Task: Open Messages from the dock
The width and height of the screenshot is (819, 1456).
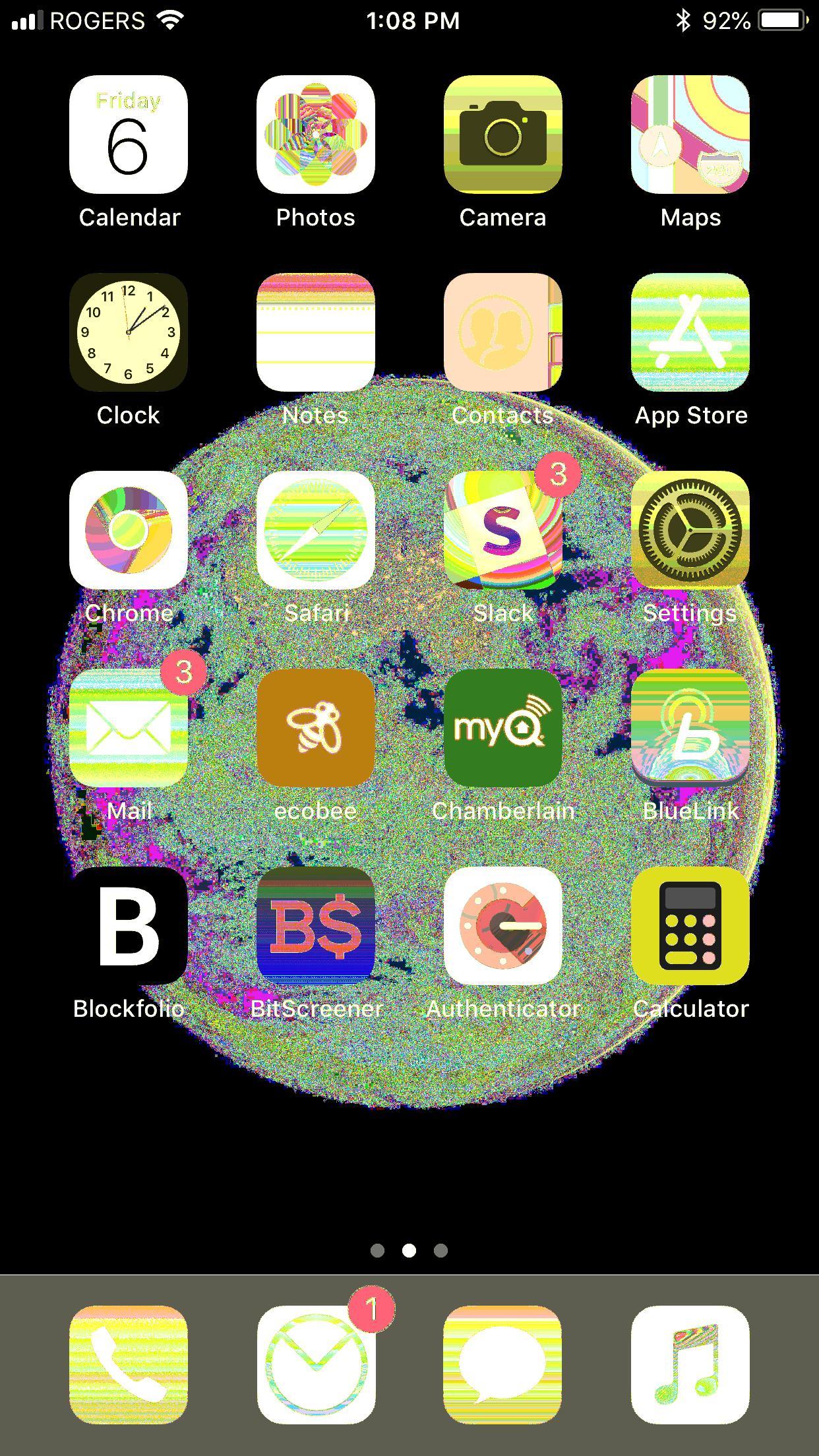Action: (x=503, y=1364)
